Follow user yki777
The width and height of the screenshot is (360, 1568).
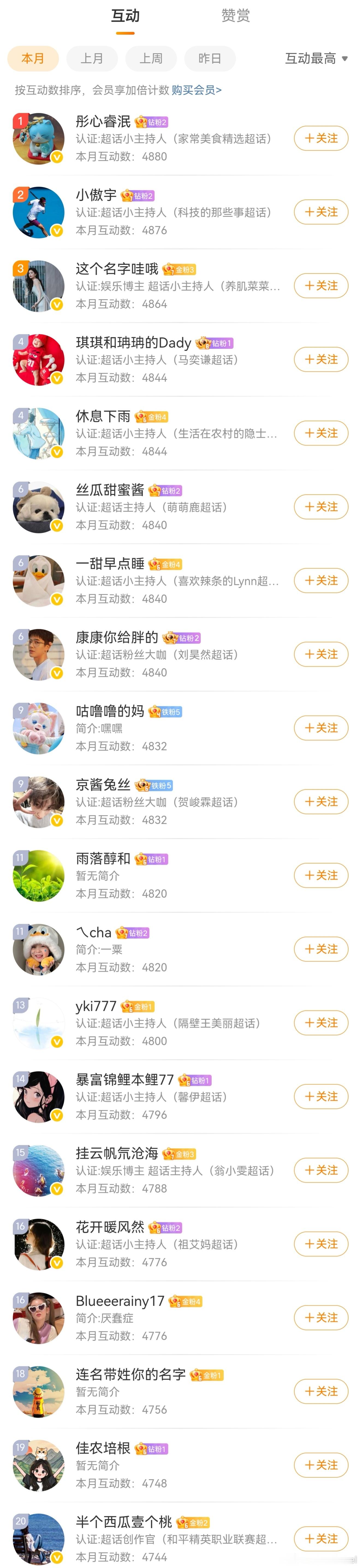coord(321,1023)
